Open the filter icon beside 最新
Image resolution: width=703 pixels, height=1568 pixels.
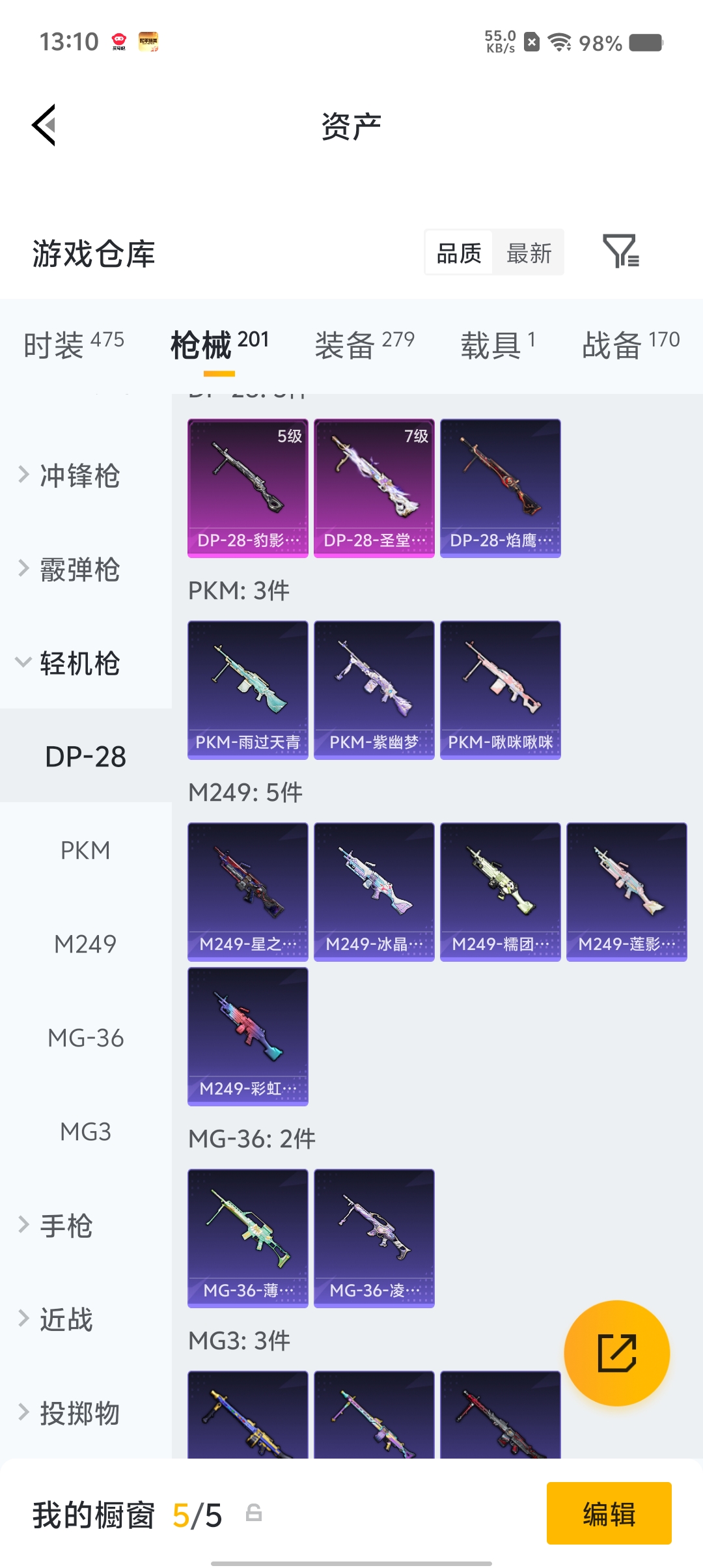620,251
